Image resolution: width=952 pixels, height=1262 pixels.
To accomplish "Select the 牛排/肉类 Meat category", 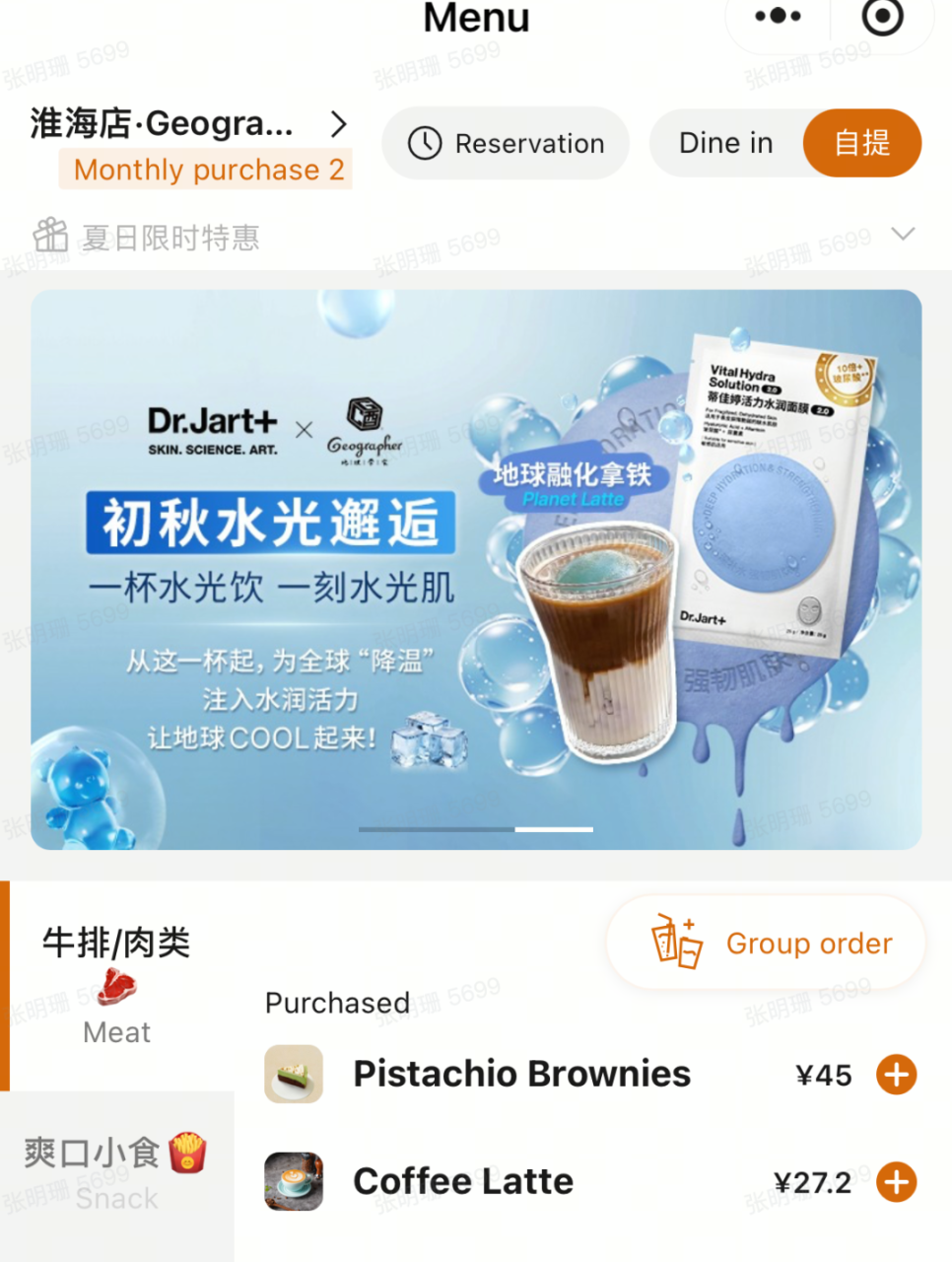I will [x=116, y=984].
